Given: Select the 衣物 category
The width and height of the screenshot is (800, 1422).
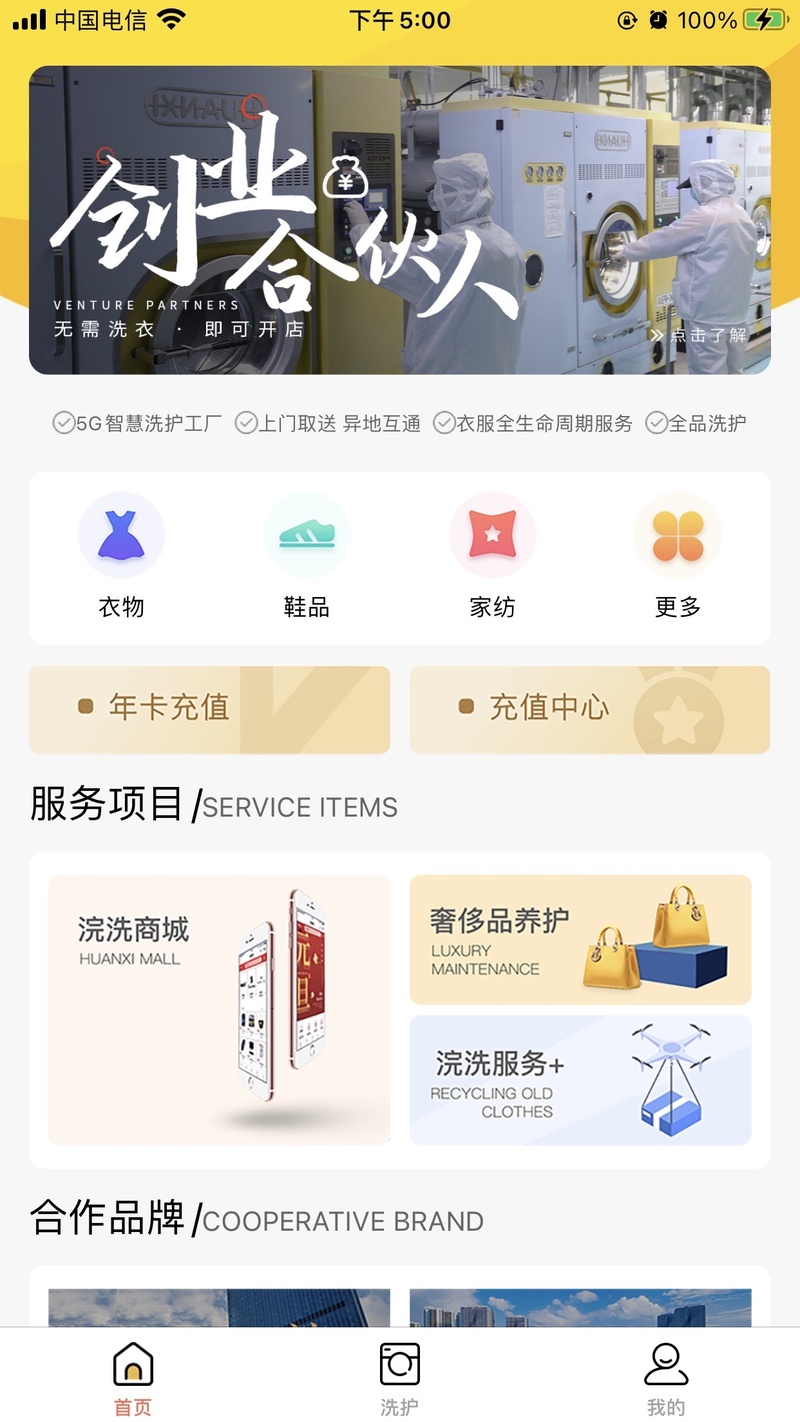Looking at the screenshot, I should pyautogui.click(x=122, y=556).
